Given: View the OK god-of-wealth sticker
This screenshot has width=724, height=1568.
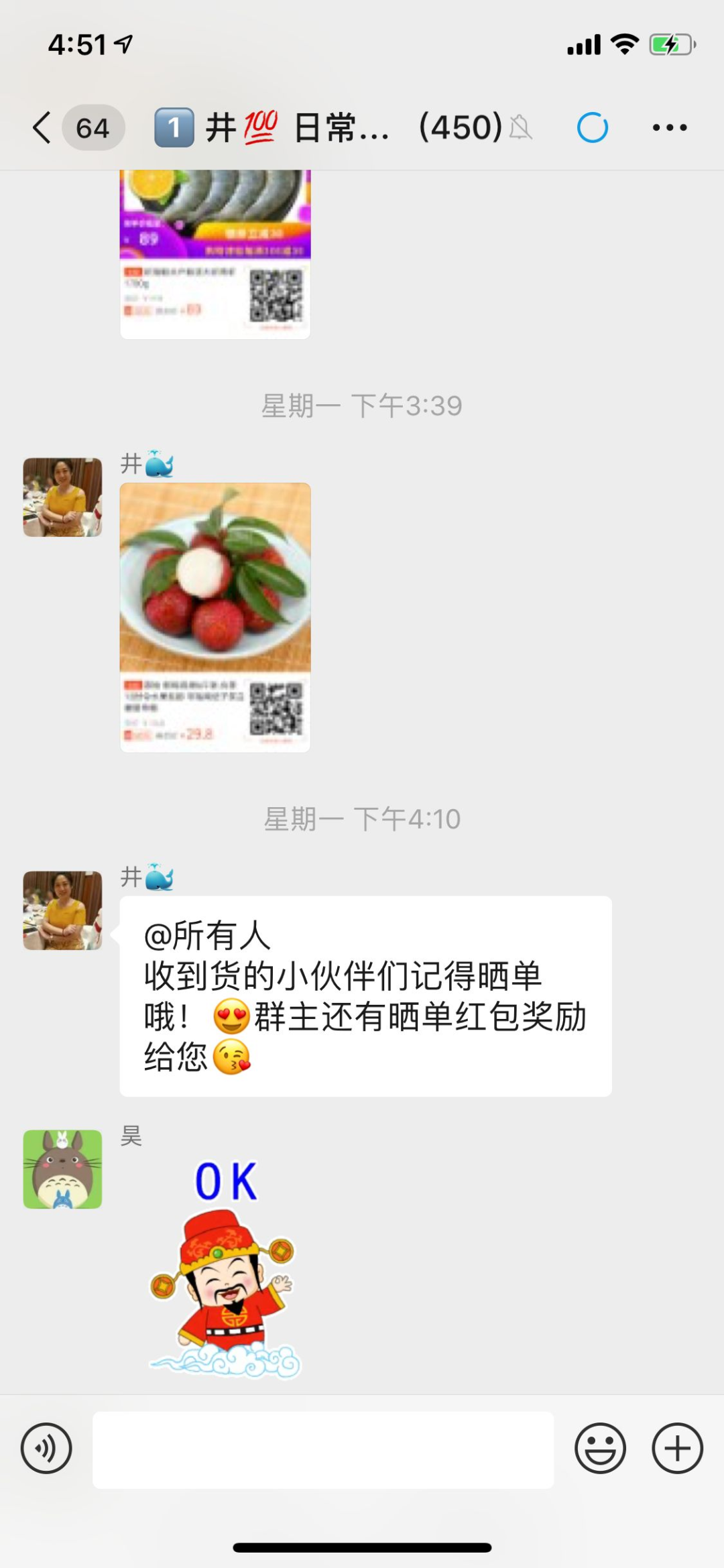Looking at the screenshot, I should 225,1267.
